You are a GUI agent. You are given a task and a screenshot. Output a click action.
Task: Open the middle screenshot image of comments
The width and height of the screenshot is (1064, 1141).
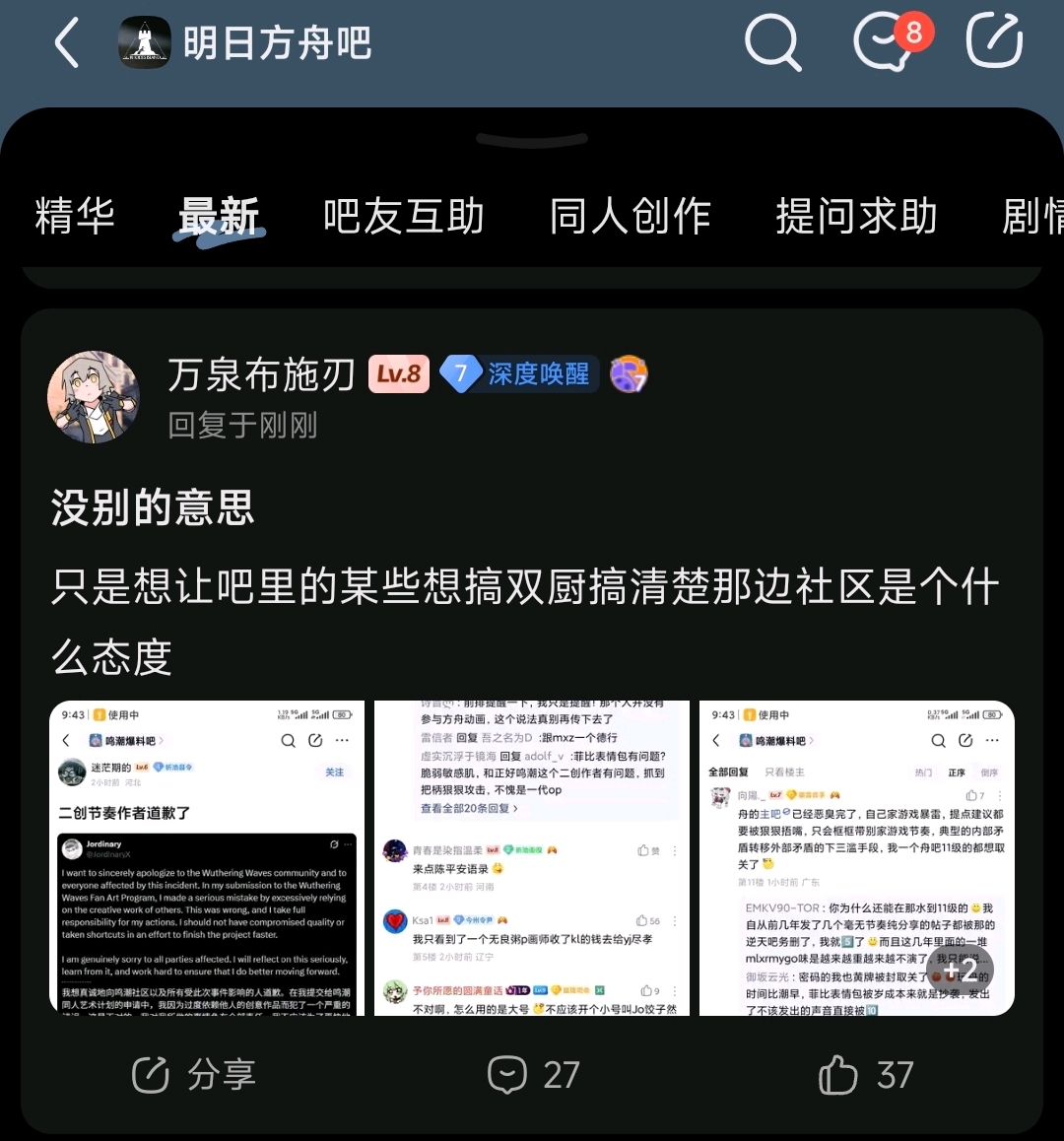(x=531, y=858)
